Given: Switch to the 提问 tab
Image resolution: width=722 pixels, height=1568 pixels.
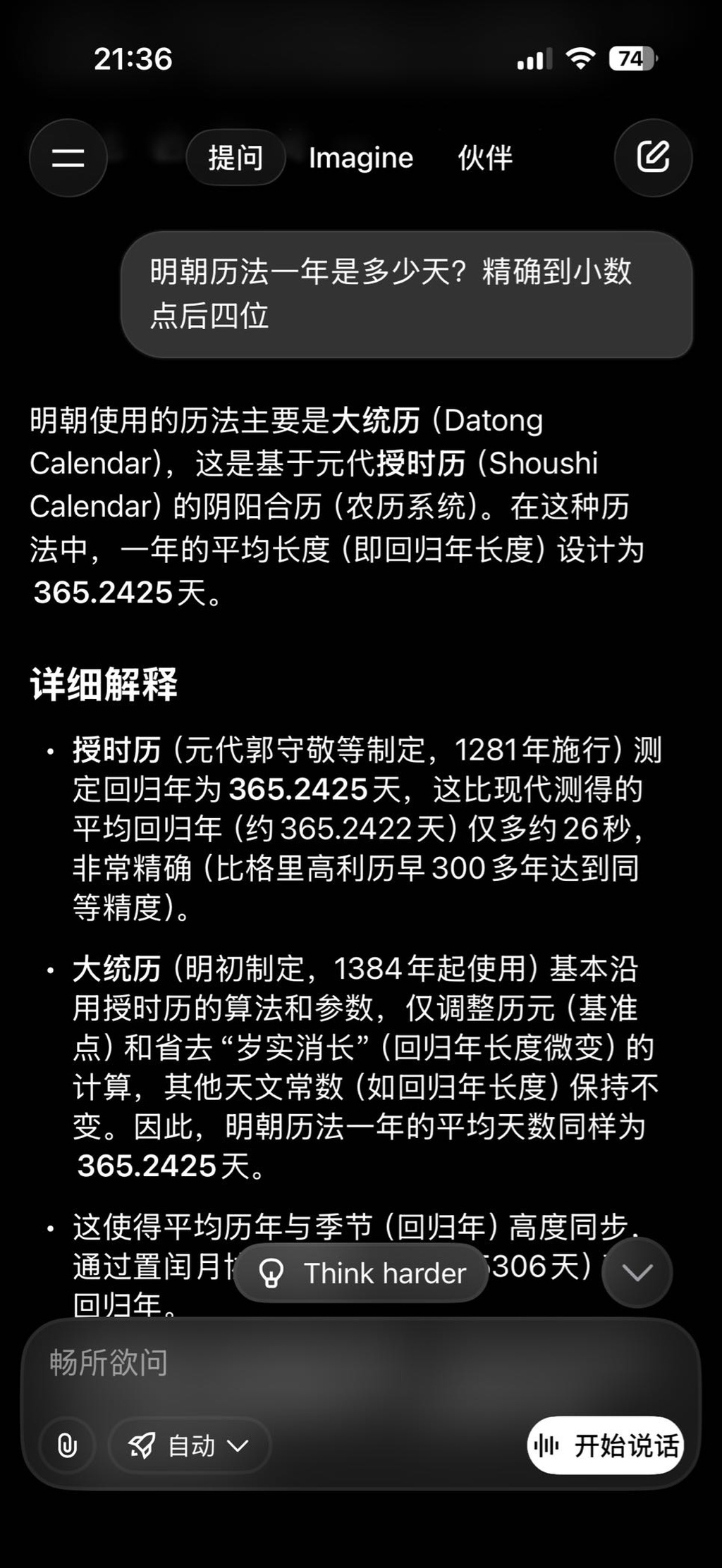Looking at the screenshot, I should coord(235,158).
